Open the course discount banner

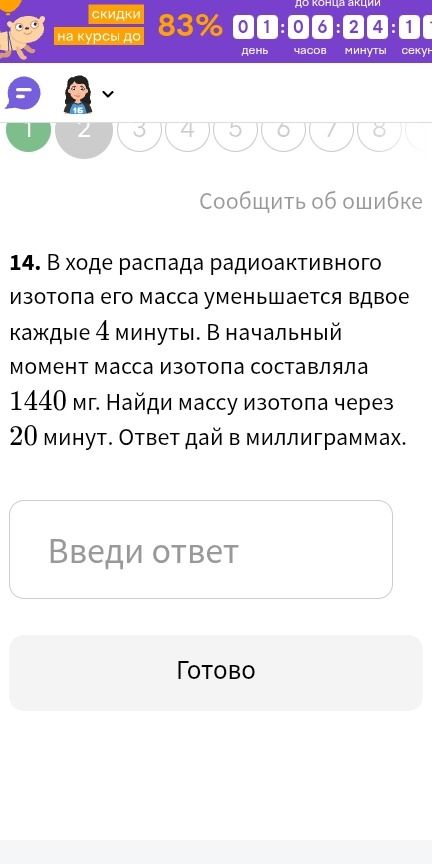(x=216, y=30)
